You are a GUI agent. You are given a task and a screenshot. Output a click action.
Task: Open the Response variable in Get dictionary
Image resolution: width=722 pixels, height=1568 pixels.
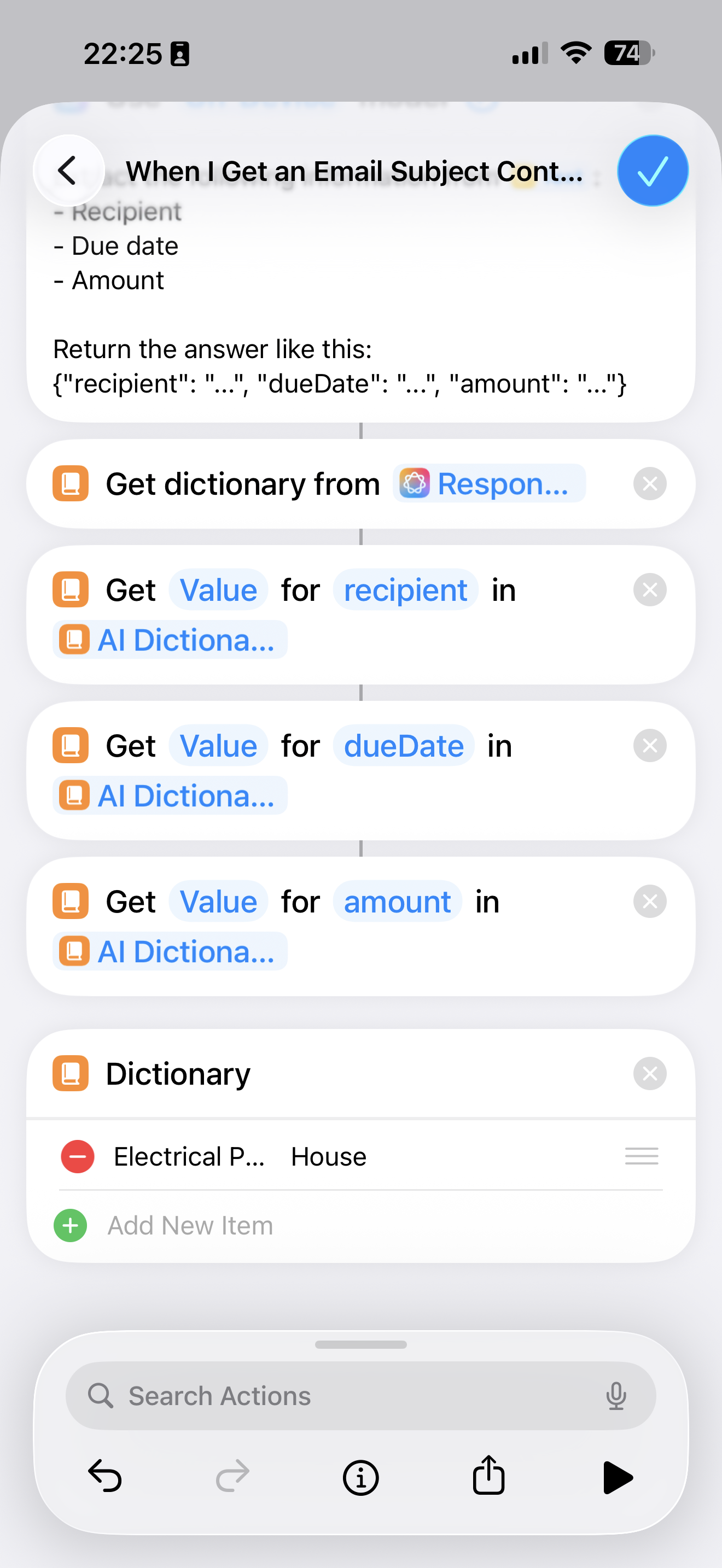(489, 484)
